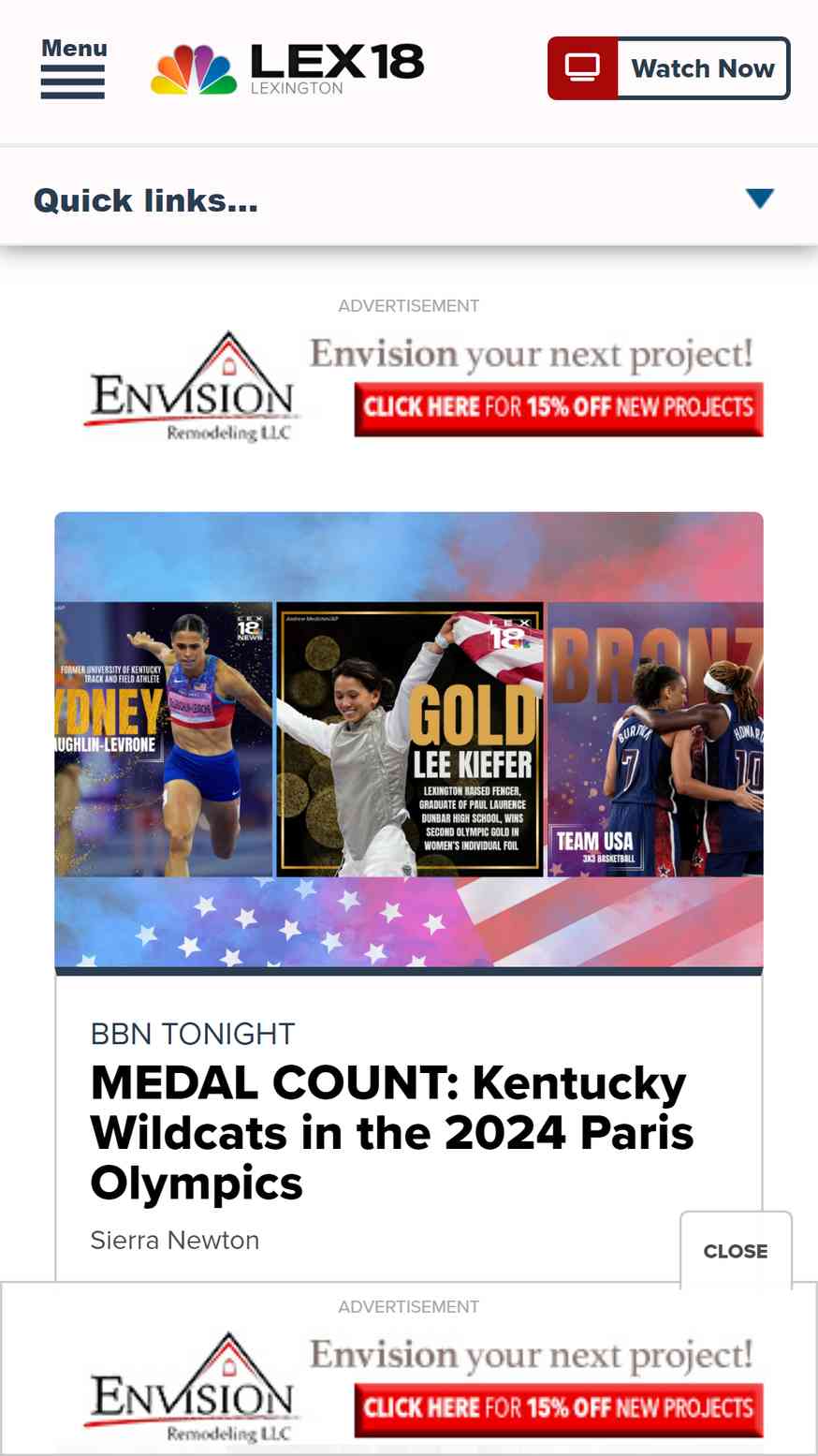Screen dimensions: 818x1456
Task: Open the Menu drawer
Action: coord(73,68)
